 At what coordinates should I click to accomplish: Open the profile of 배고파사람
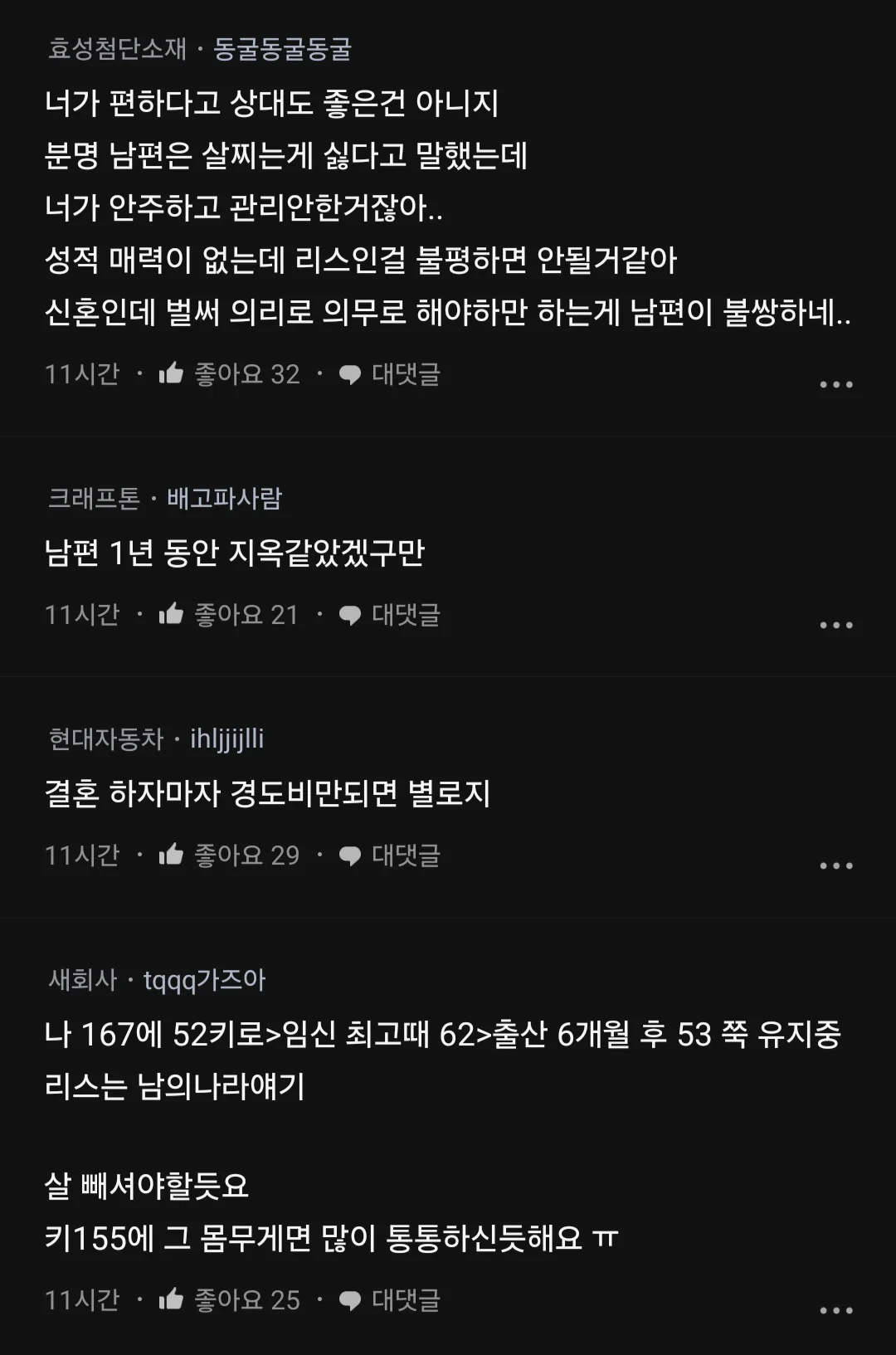224,498
